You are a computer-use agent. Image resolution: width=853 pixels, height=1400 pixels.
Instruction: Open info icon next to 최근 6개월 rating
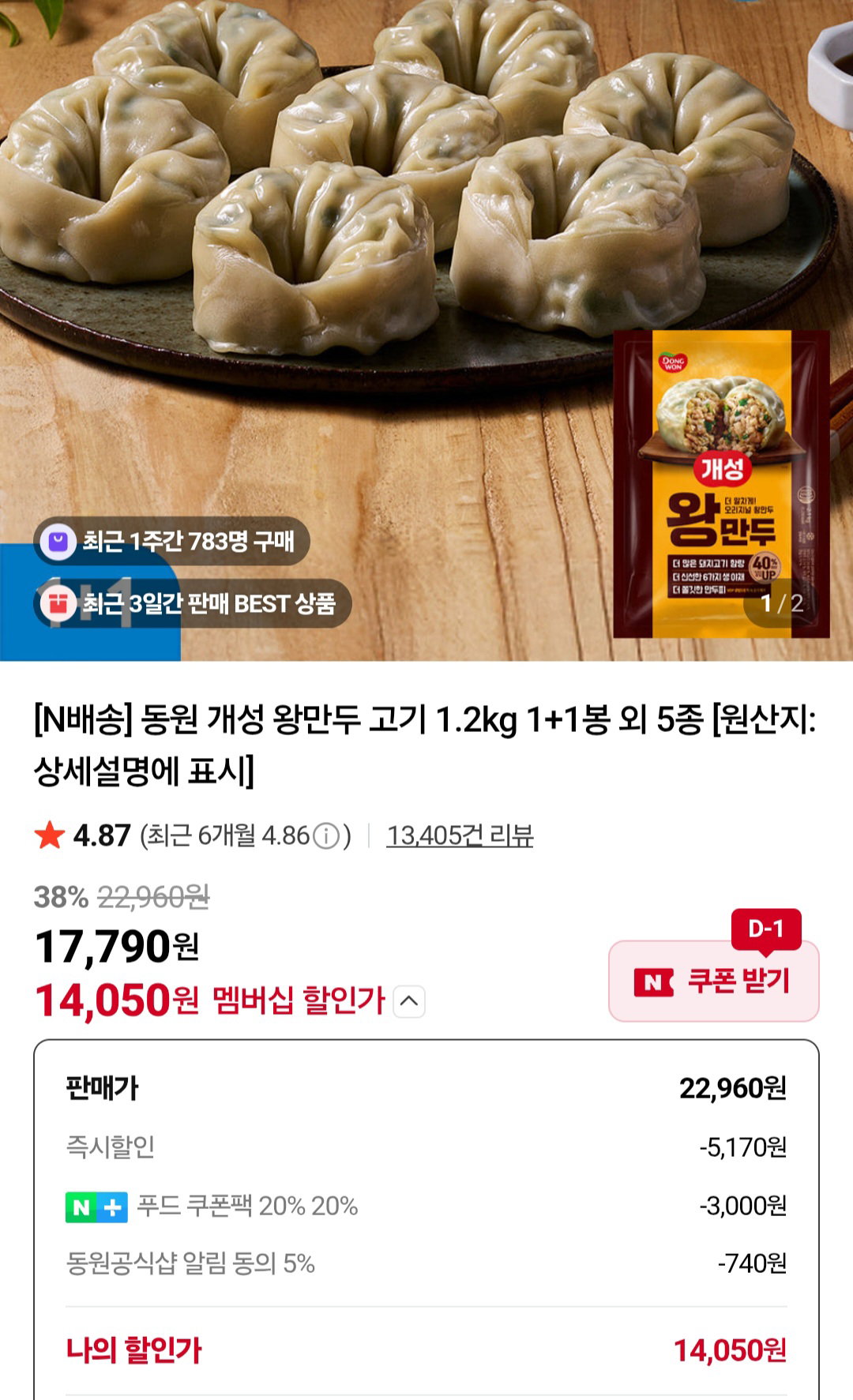(326, 836)
